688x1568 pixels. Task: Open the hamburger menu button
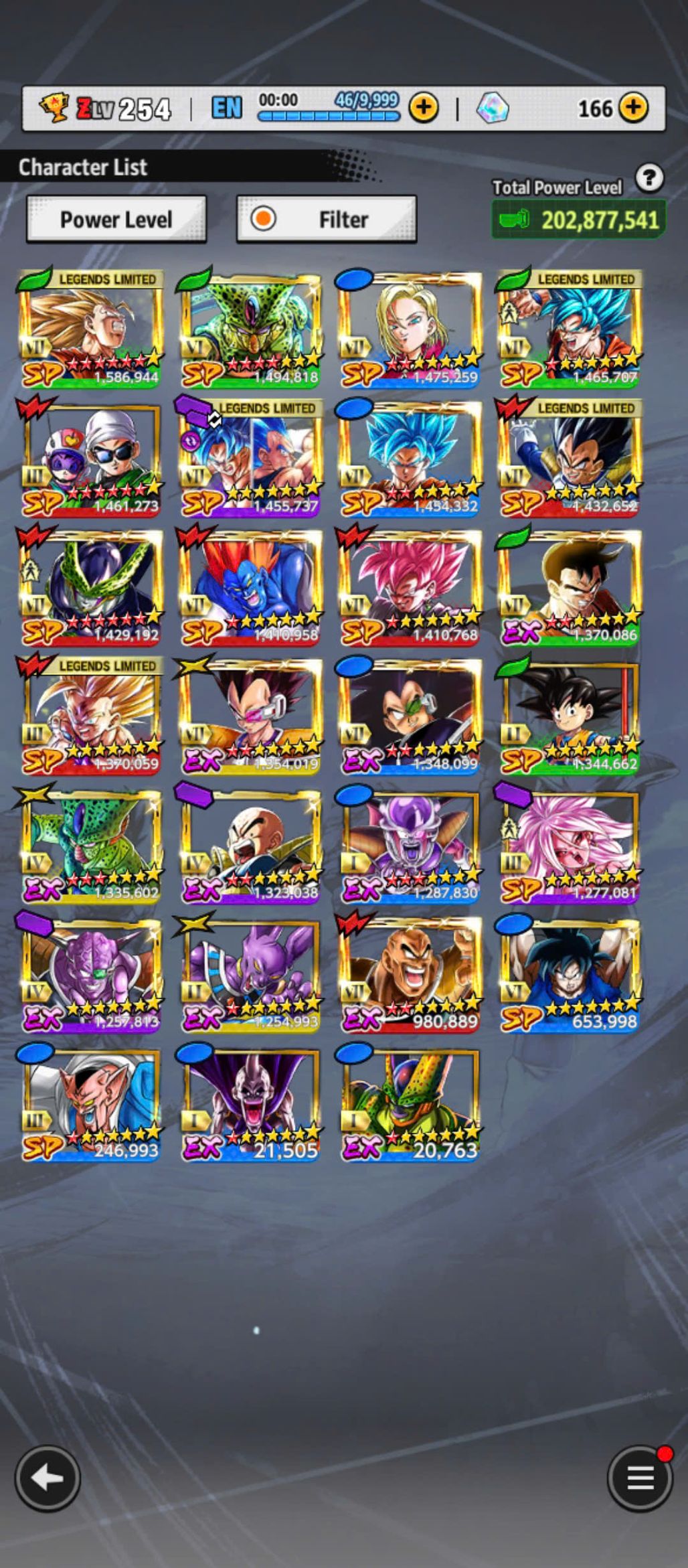click(x=639, y=1478)
